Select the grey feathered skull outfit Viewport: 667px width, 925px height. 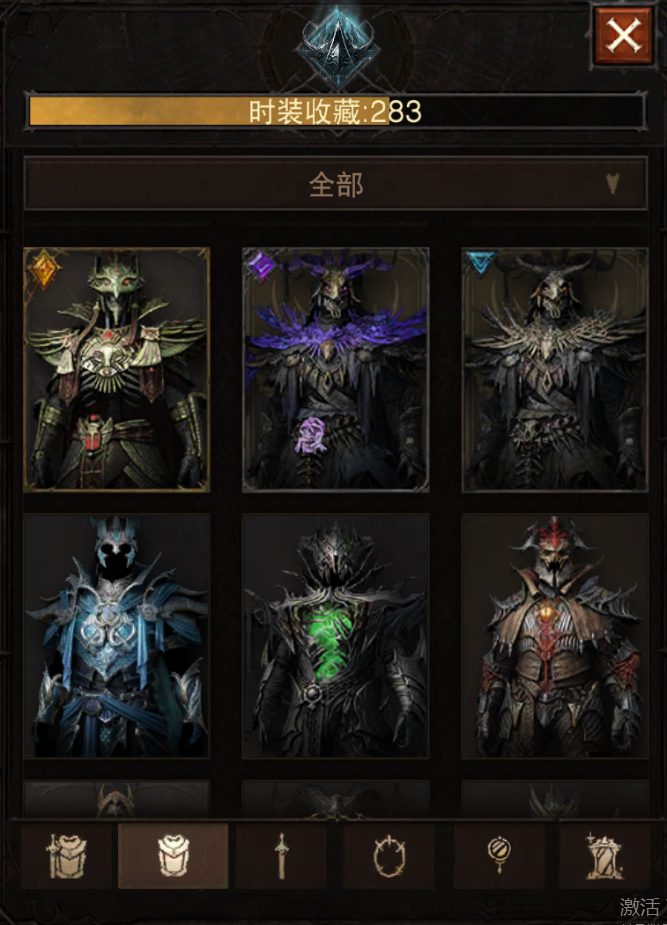tap(555, 370)
